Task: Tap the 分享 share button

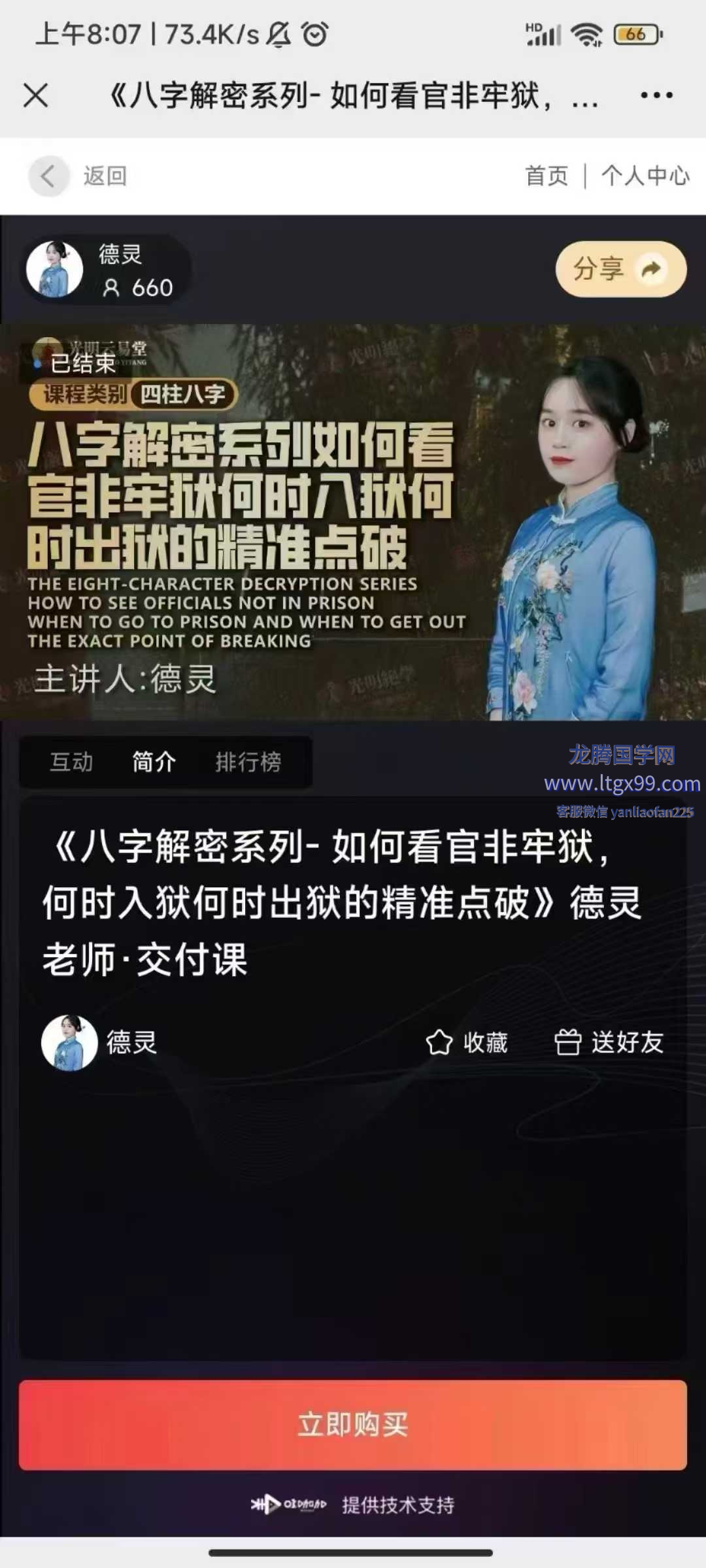Action: 620,269
